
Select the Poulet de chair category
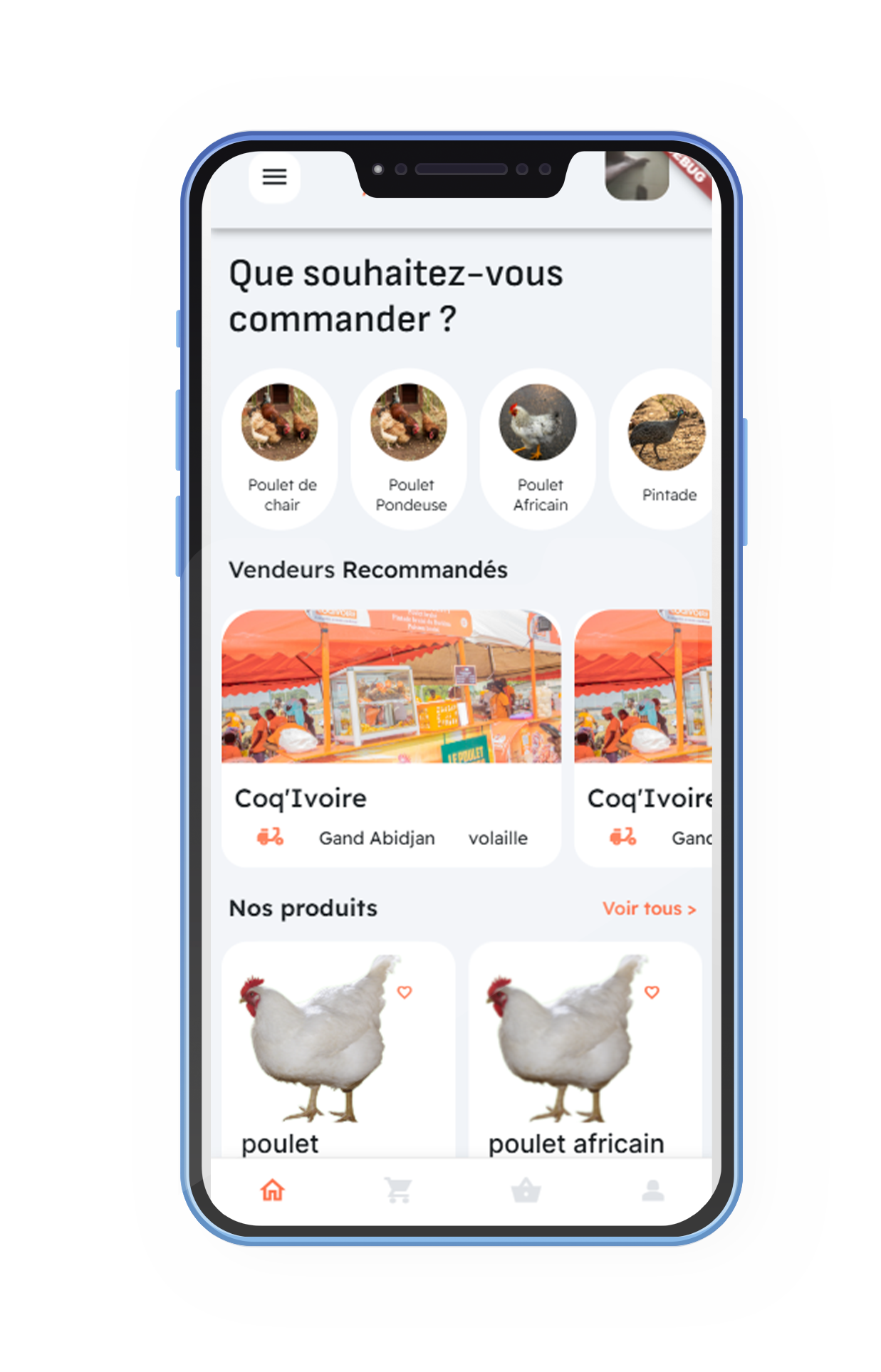coord(281,449)
